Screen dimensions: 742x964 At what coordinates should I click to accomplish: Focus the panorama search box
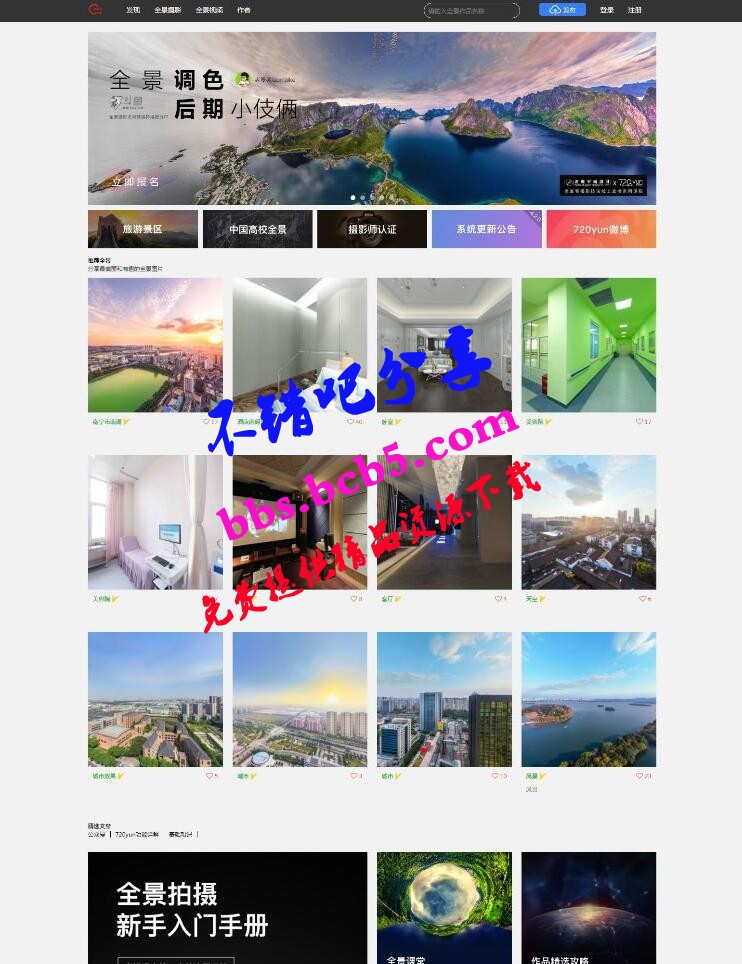471,10
